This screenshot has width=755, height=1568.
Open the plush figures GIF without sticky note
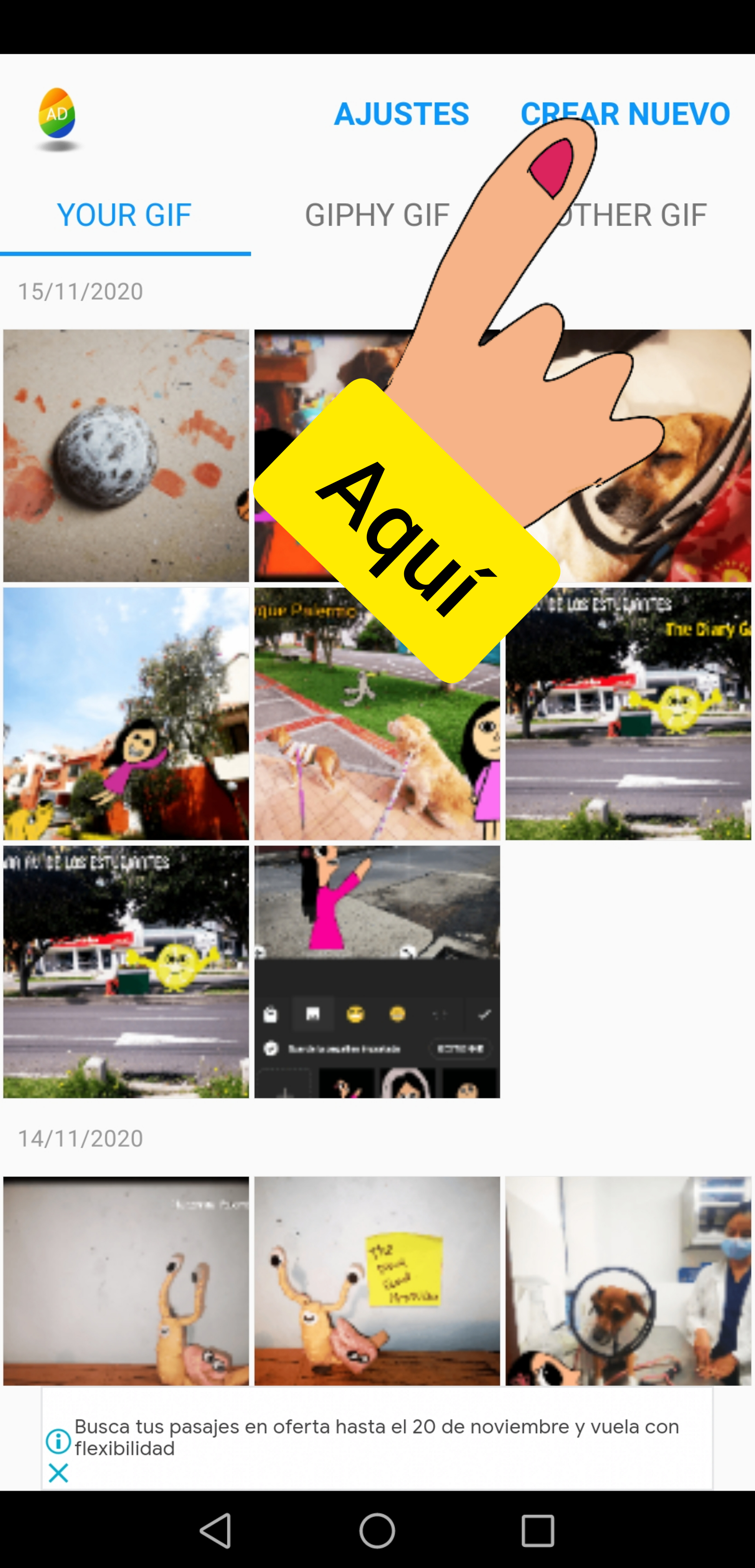pos(126,1281)
